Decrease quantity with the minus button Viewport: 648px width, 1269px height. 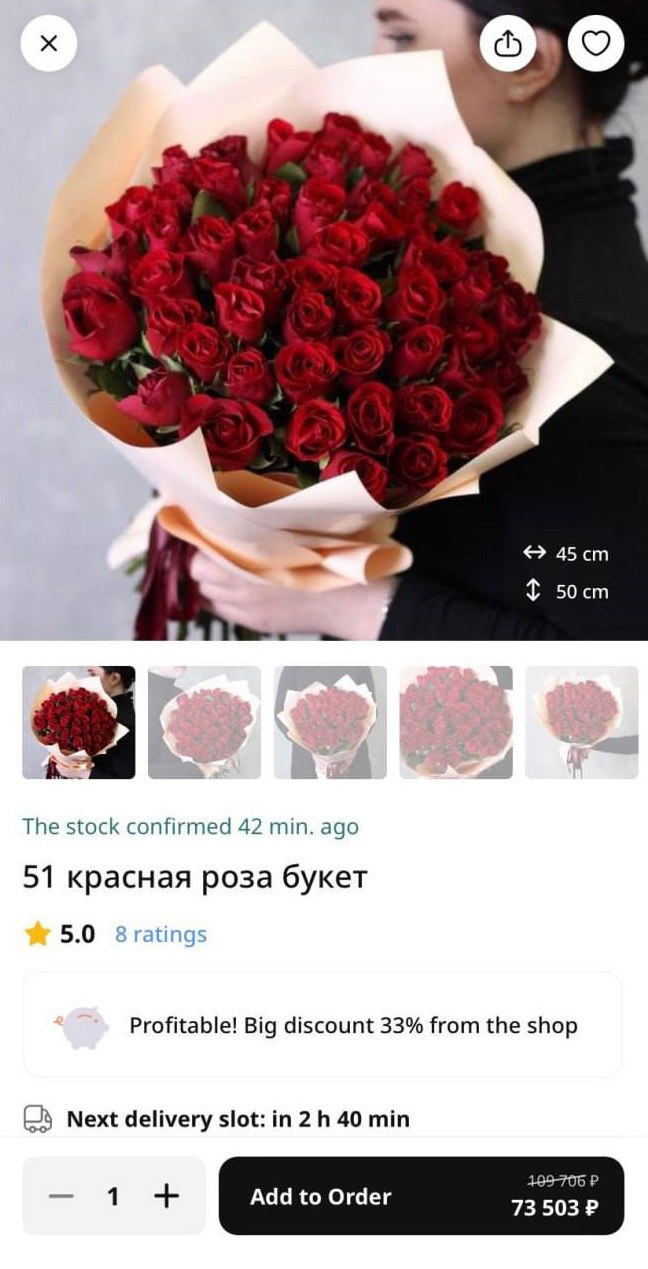(61, 1196)
